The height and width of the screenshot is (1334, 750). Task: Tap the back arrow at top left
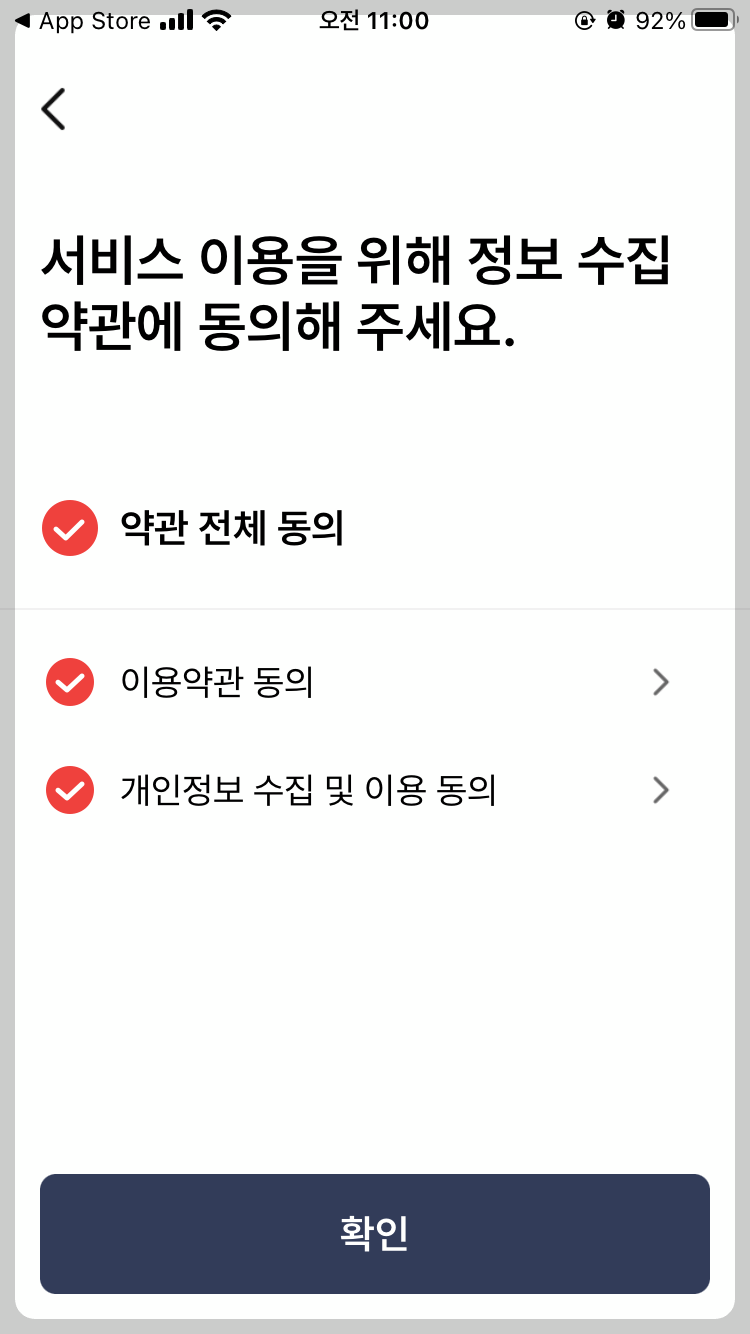click(53, 109)
